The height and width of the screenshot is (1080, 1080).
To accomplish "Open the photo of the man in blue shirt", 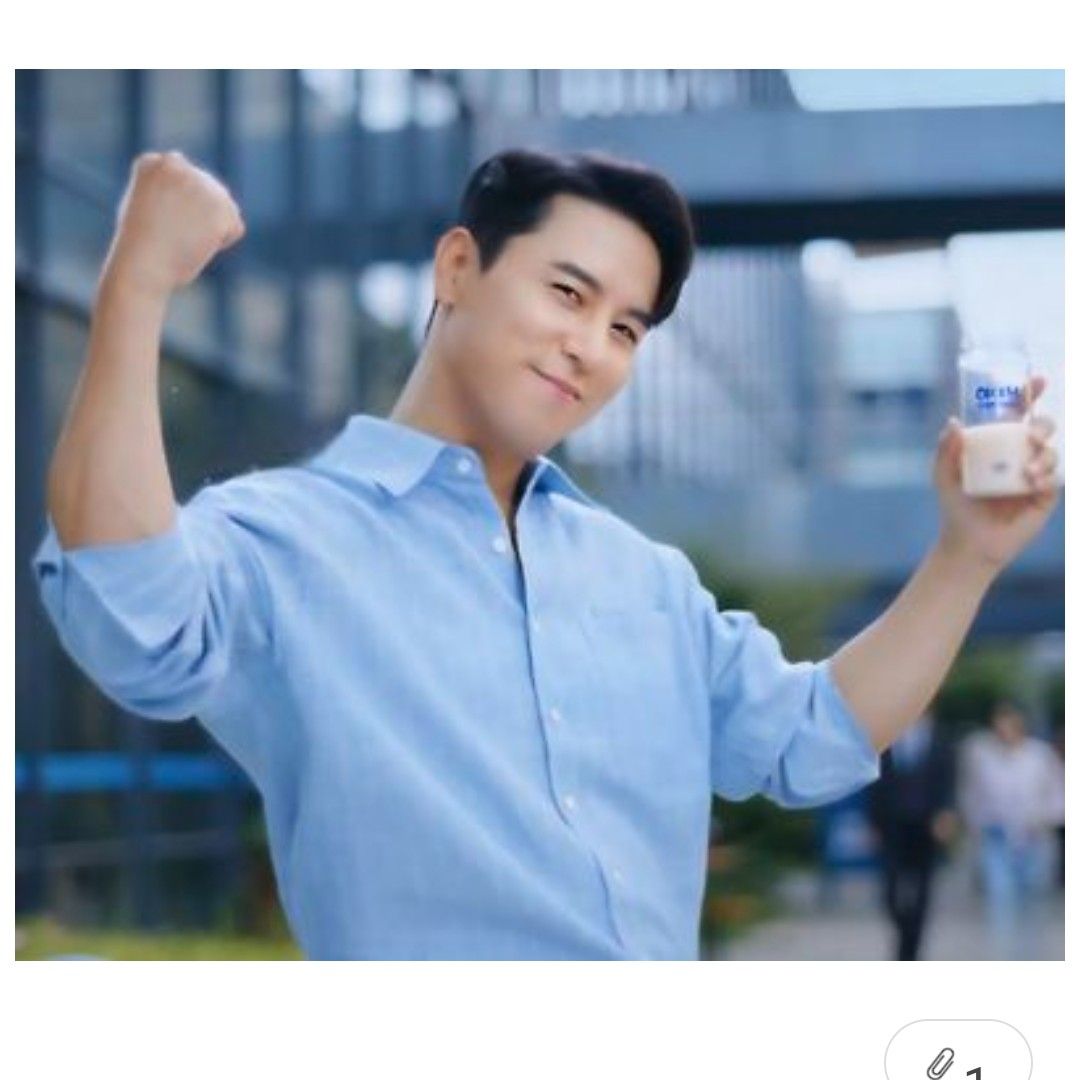I will click(x=539, y=514).
